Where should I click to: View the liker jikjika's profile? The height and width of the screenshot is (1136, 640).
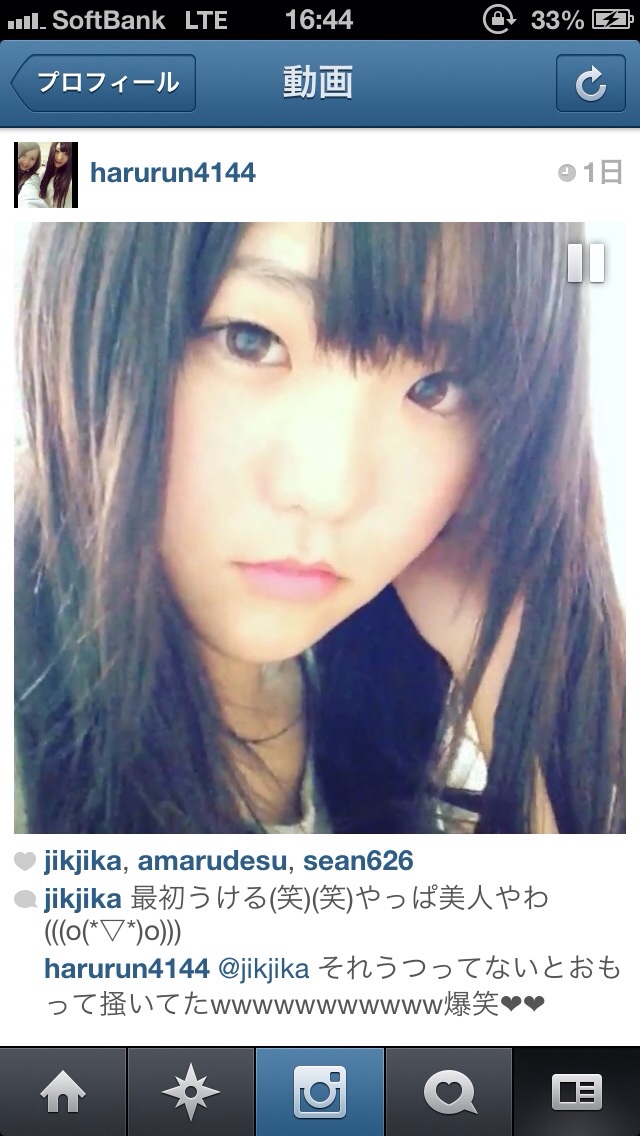83,861
